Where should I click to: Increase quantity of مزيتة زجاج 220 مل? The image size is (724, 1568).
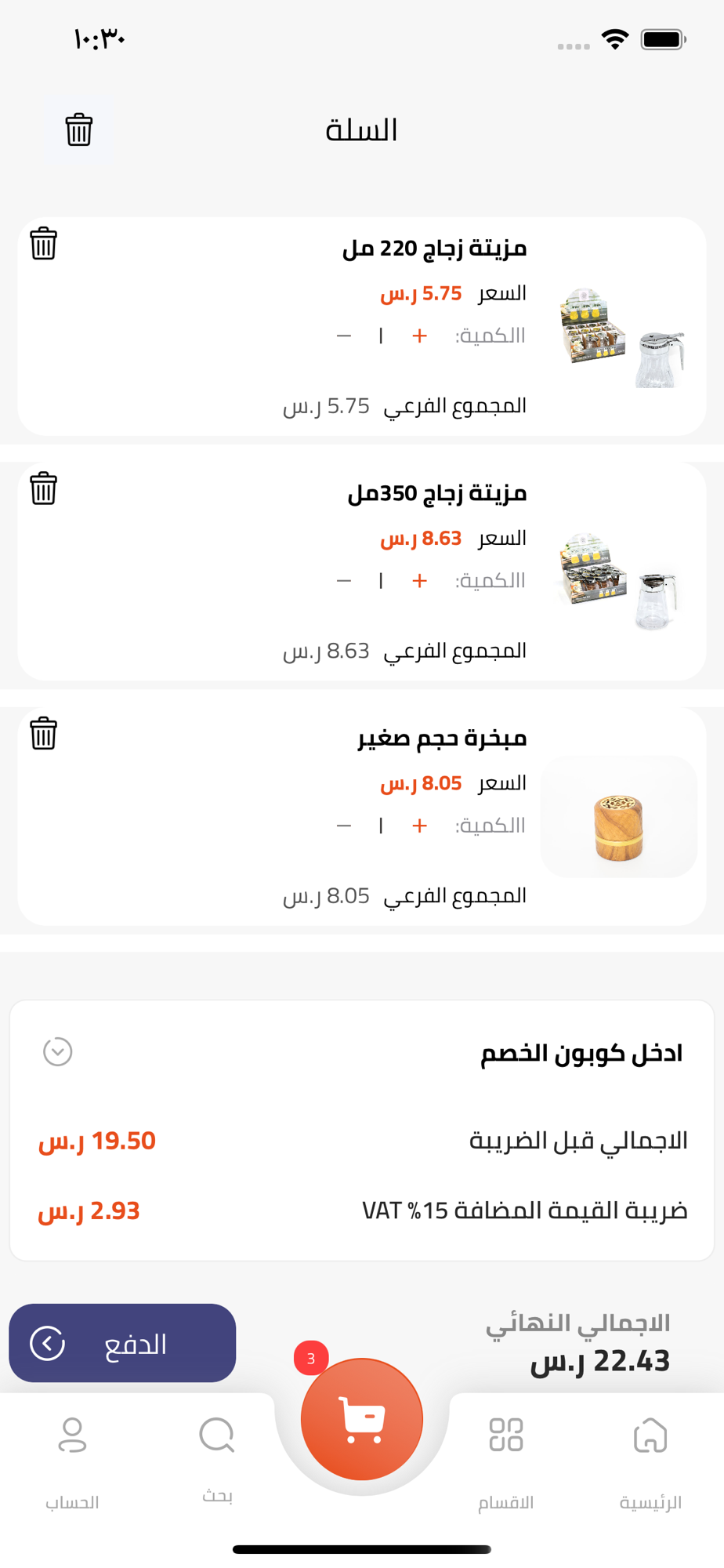tap(420, 336)
